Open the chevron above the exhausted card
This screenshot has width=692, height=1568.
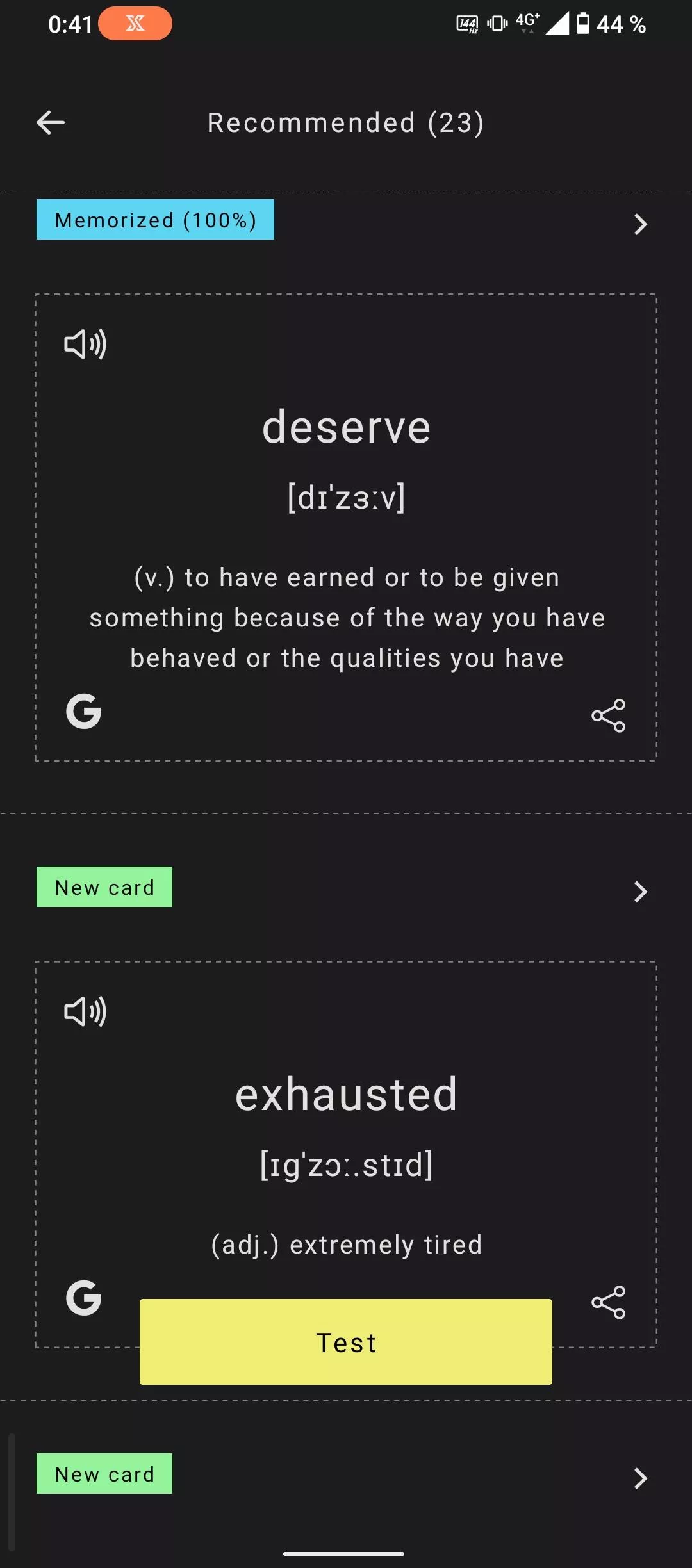(x=640, y=892)
